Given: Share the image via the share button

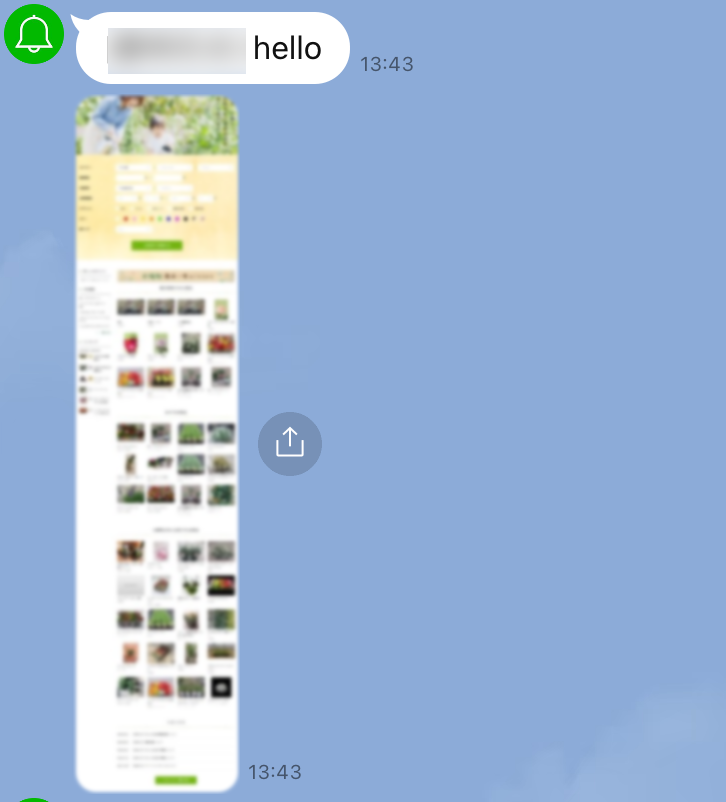Looking at the screenshot, I should coord(290,443).
